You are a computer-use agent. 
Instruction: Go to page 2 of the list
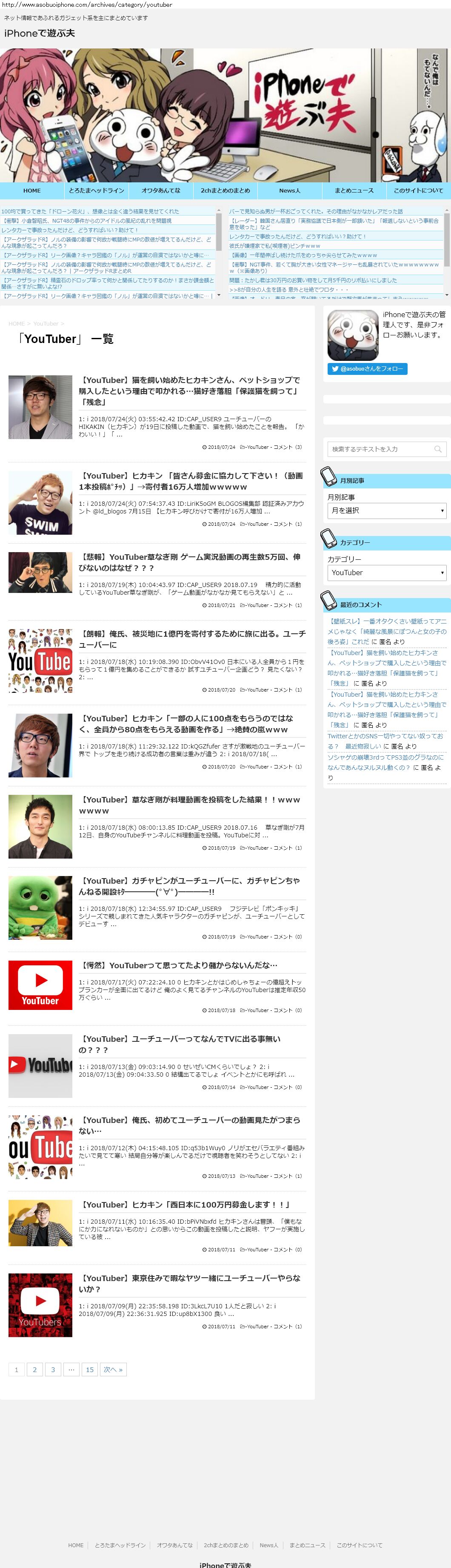tap(35, 1370)
